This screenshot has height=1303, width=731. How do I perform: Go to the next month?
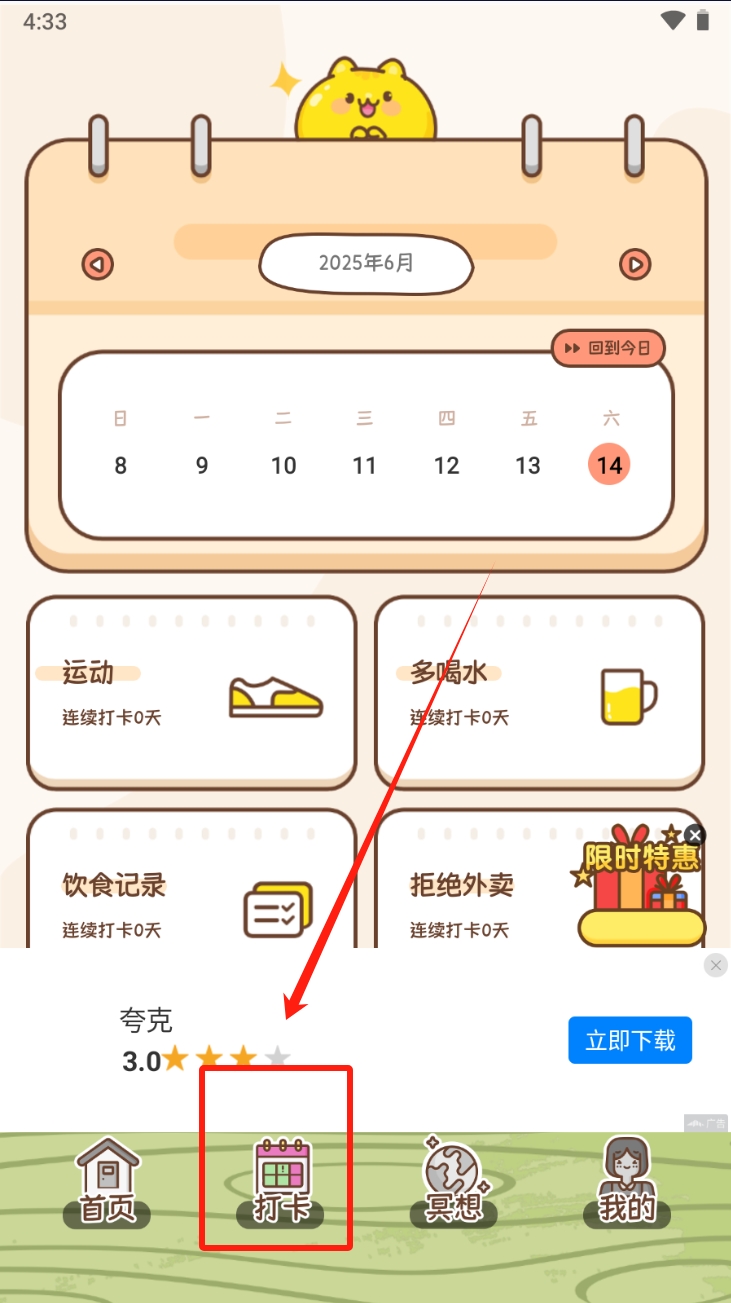click(x=635, y=265)
